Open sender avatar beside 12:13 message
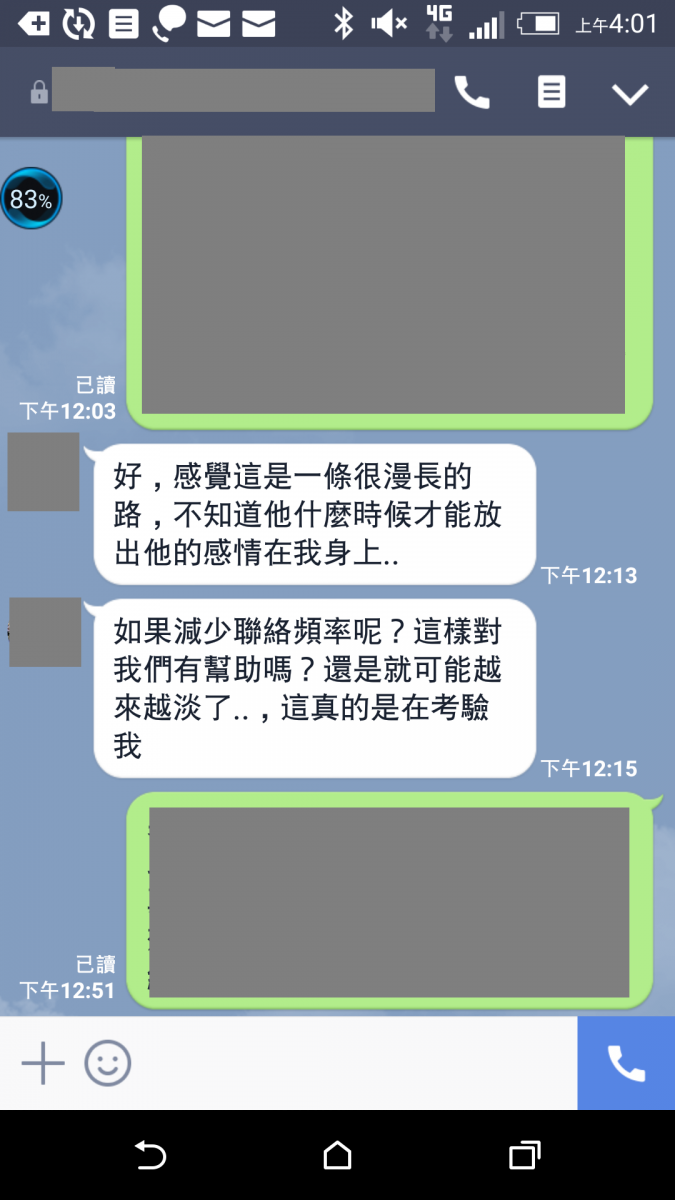Image resolution: width=675 pixels, height=1200 pixels. [x=43, y=472]
